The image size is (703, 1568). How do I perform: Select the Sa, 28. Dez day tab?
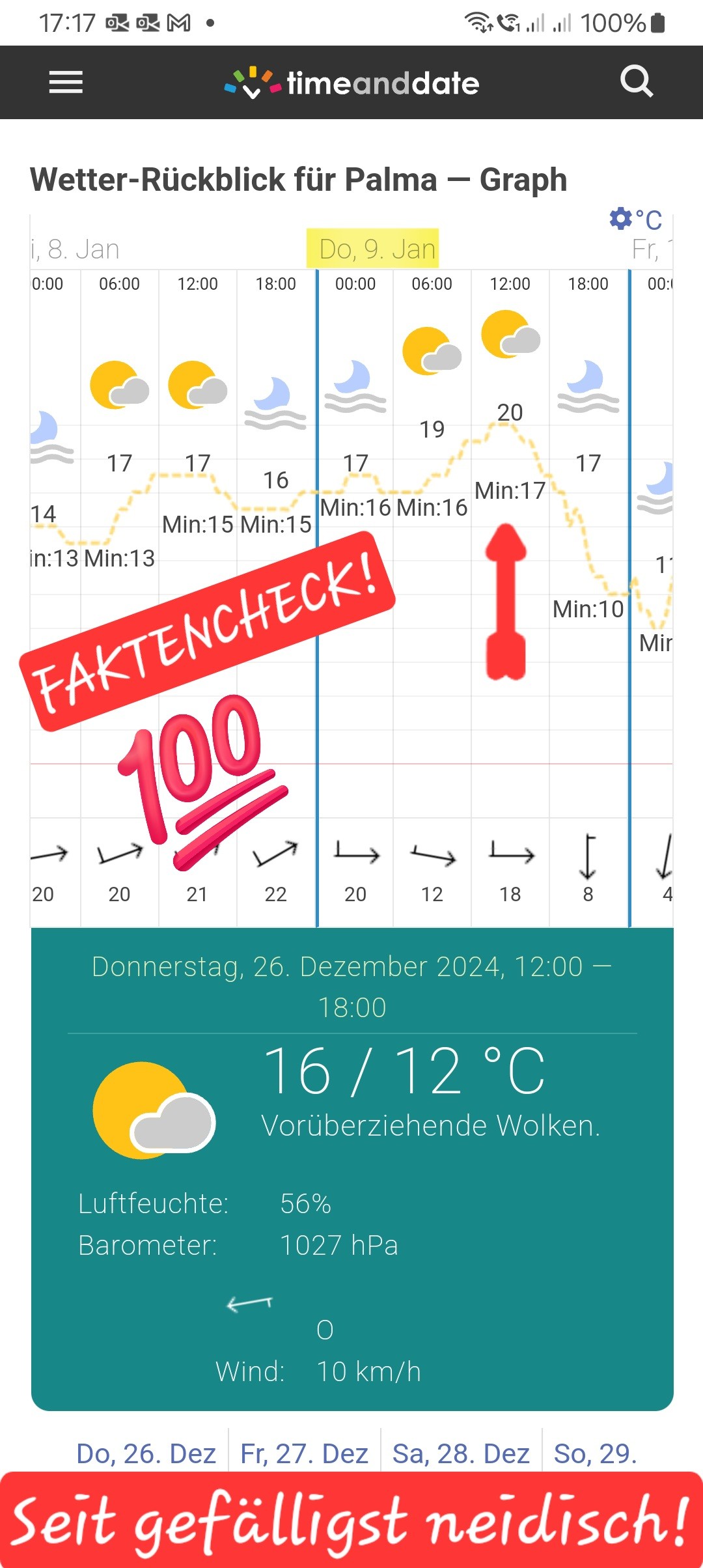[x=461, y=1453]
